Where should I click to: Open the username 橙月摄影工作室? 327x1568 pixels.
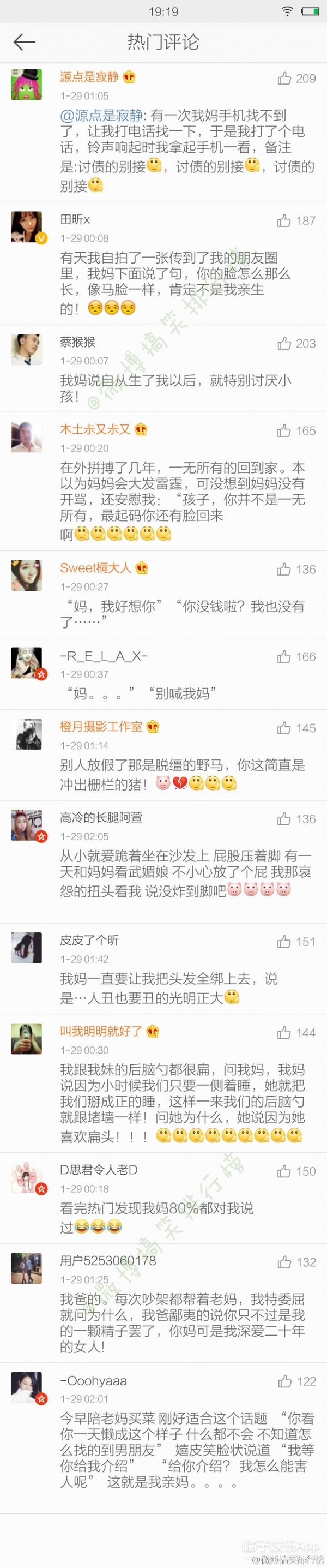[101, 727]
